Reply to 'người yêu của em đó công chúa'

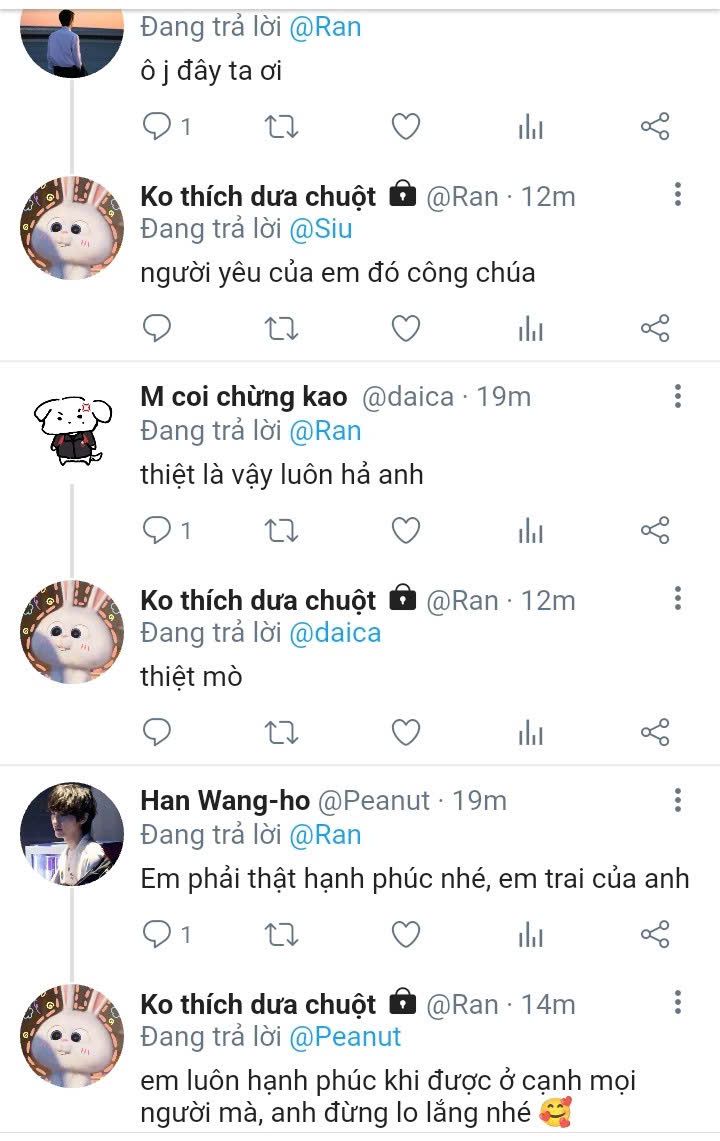tap(157, 328)
